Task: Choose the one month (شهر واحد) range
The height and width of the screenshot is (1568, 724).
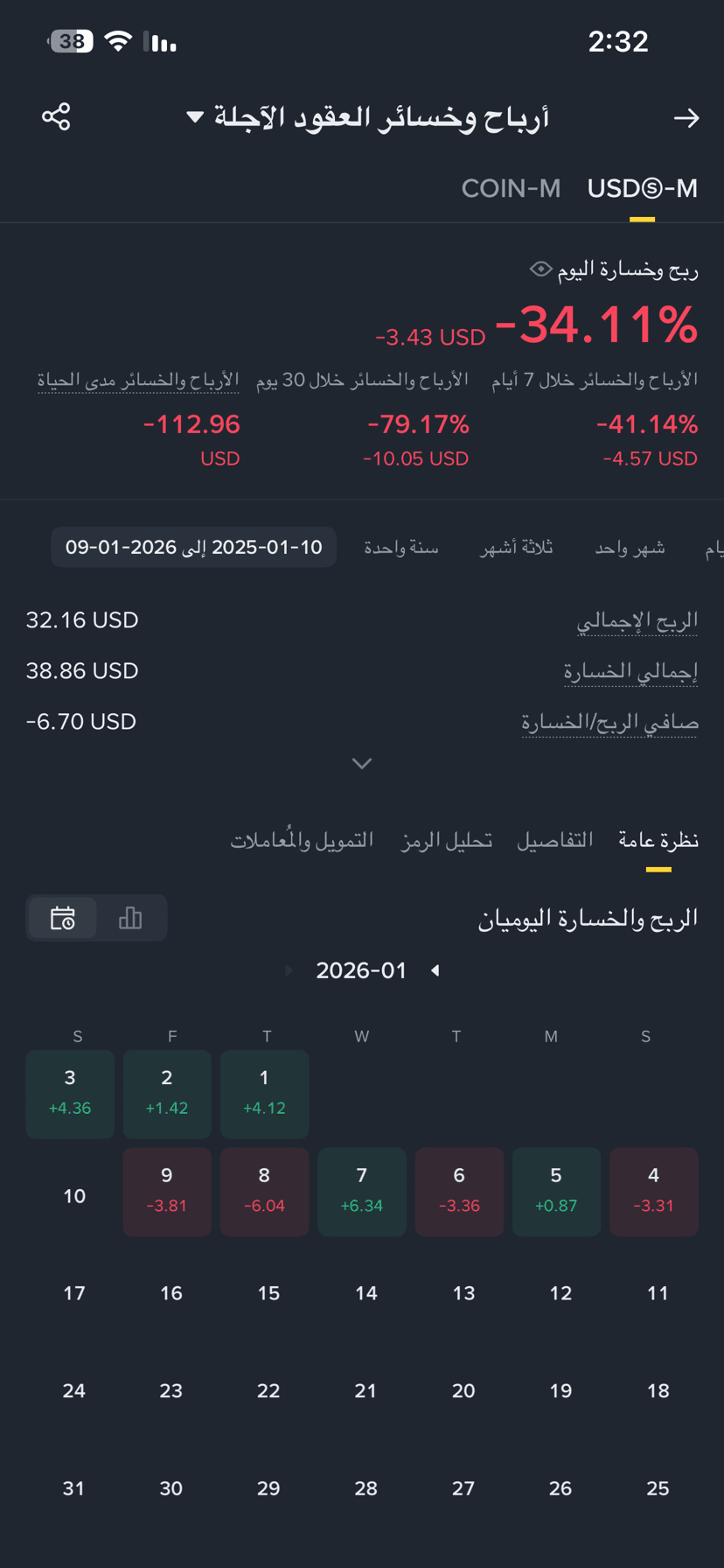Action: pos(630,548)
